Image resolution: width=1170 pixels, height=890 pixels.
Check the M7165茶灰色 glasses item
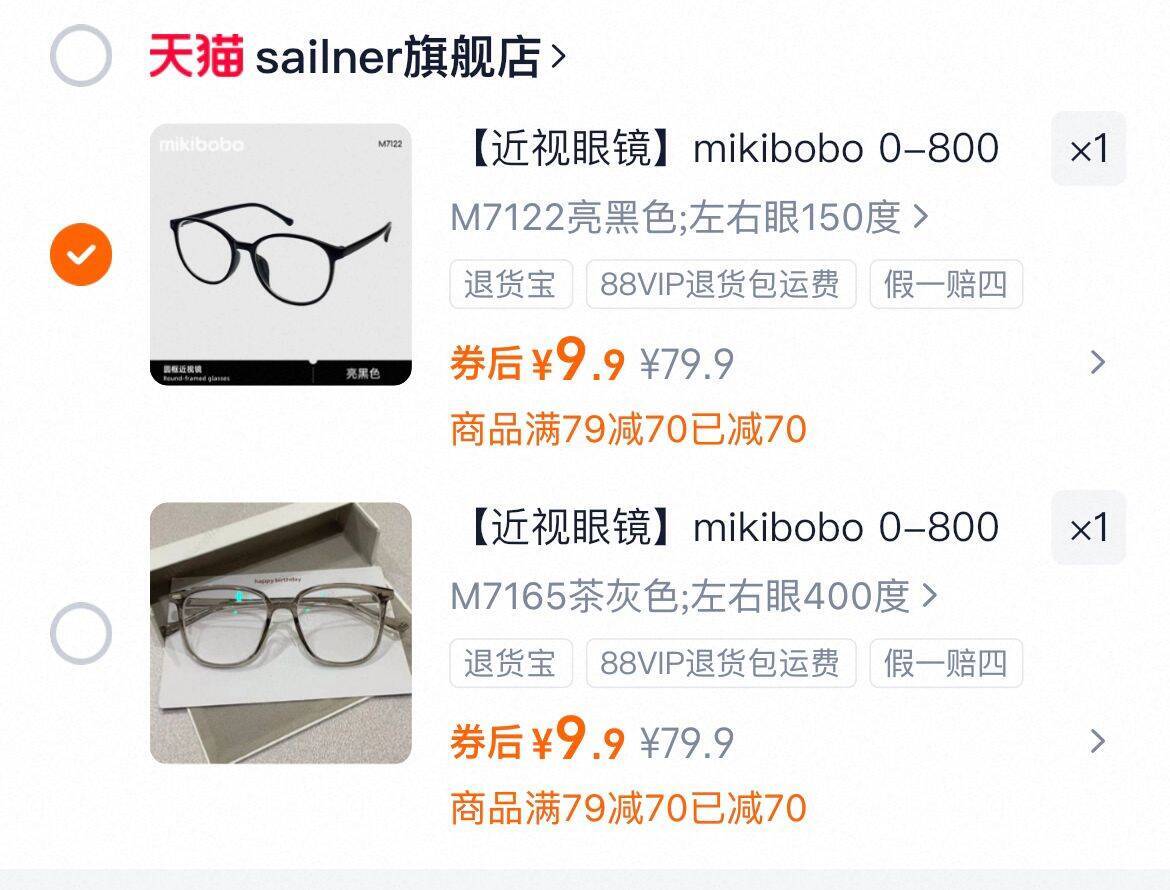coord(81,634)
